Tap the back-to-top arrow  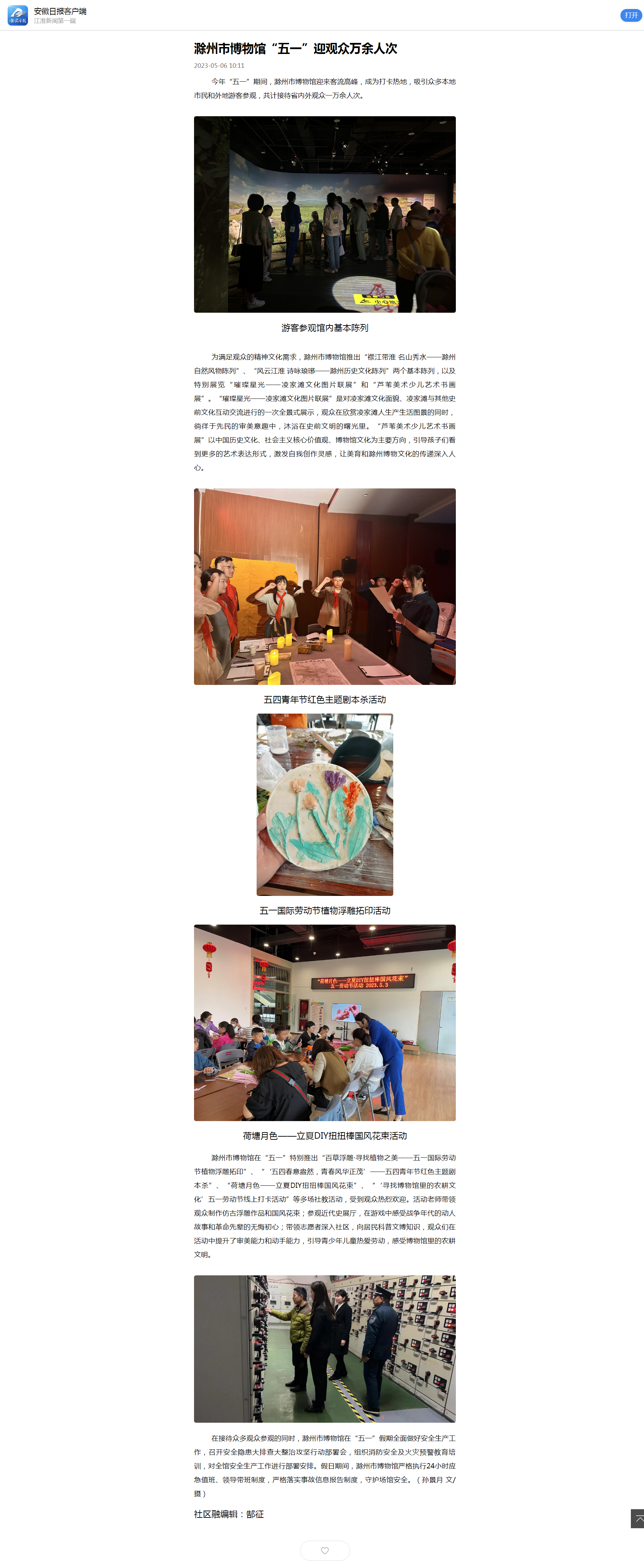(x=637, y=1518)
